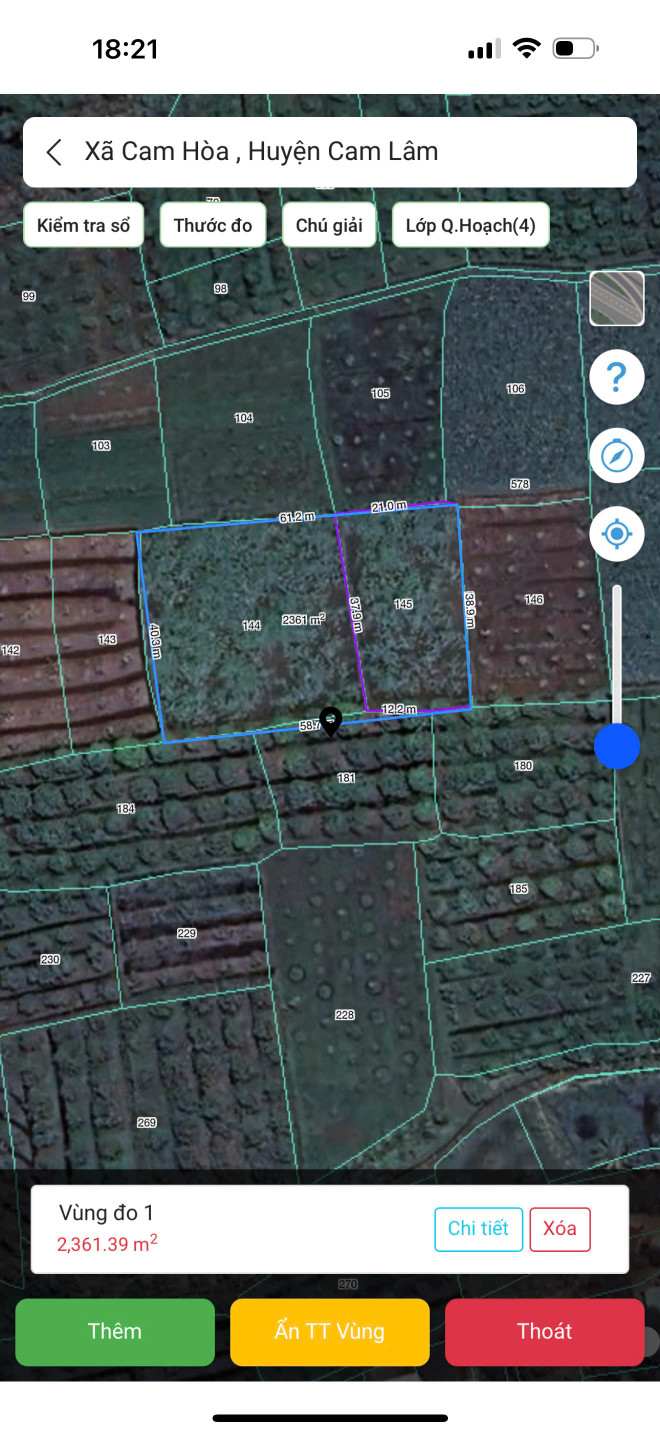Center map on my current location
Image resolution: width=660 pixels, height=1434 pixels.
[x=617, y=534]
